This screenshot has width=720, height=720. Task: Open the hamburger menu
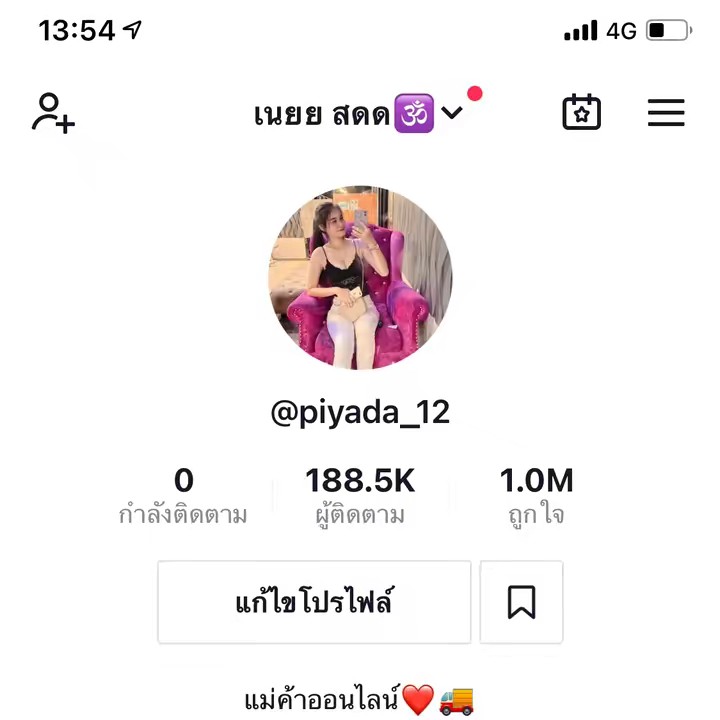tap(666, 113)
